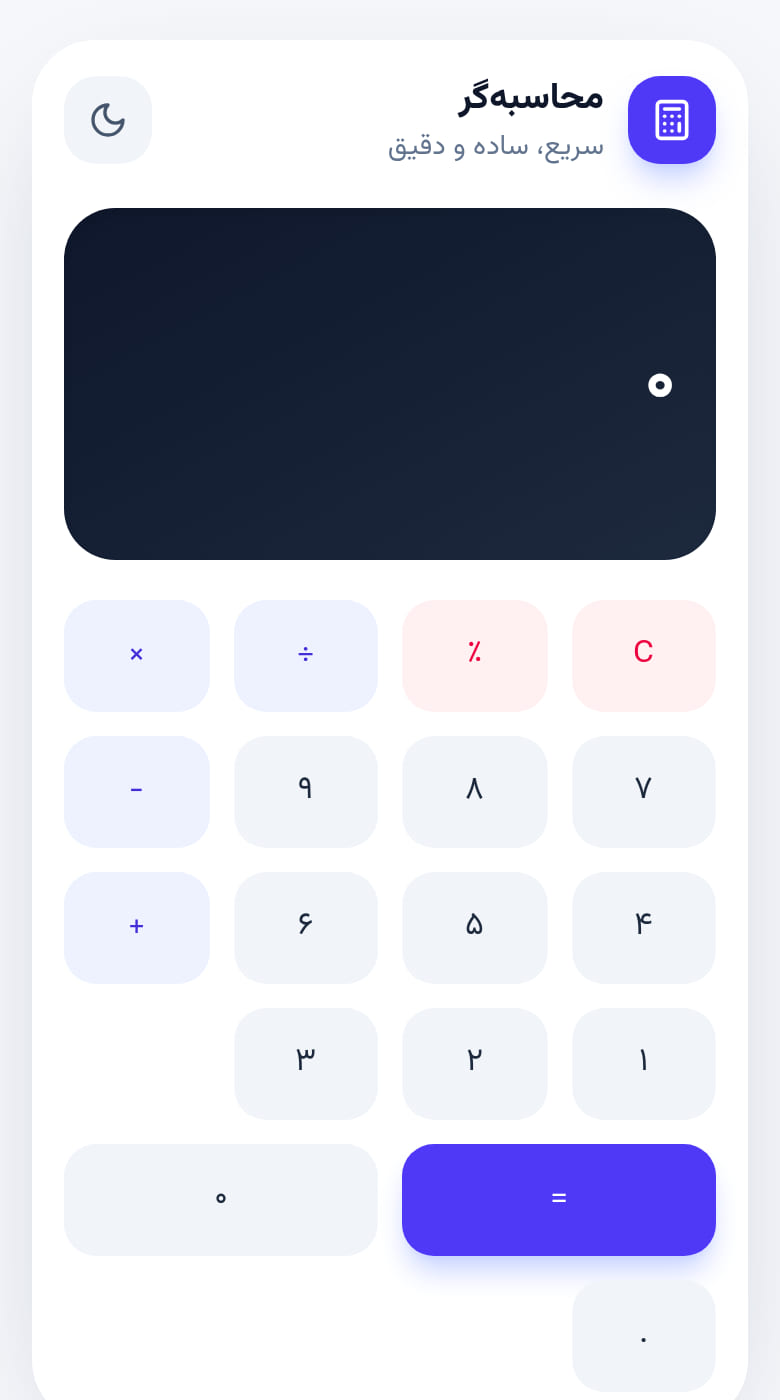Enter digit ۸ on the keypad

pos(475,792)
